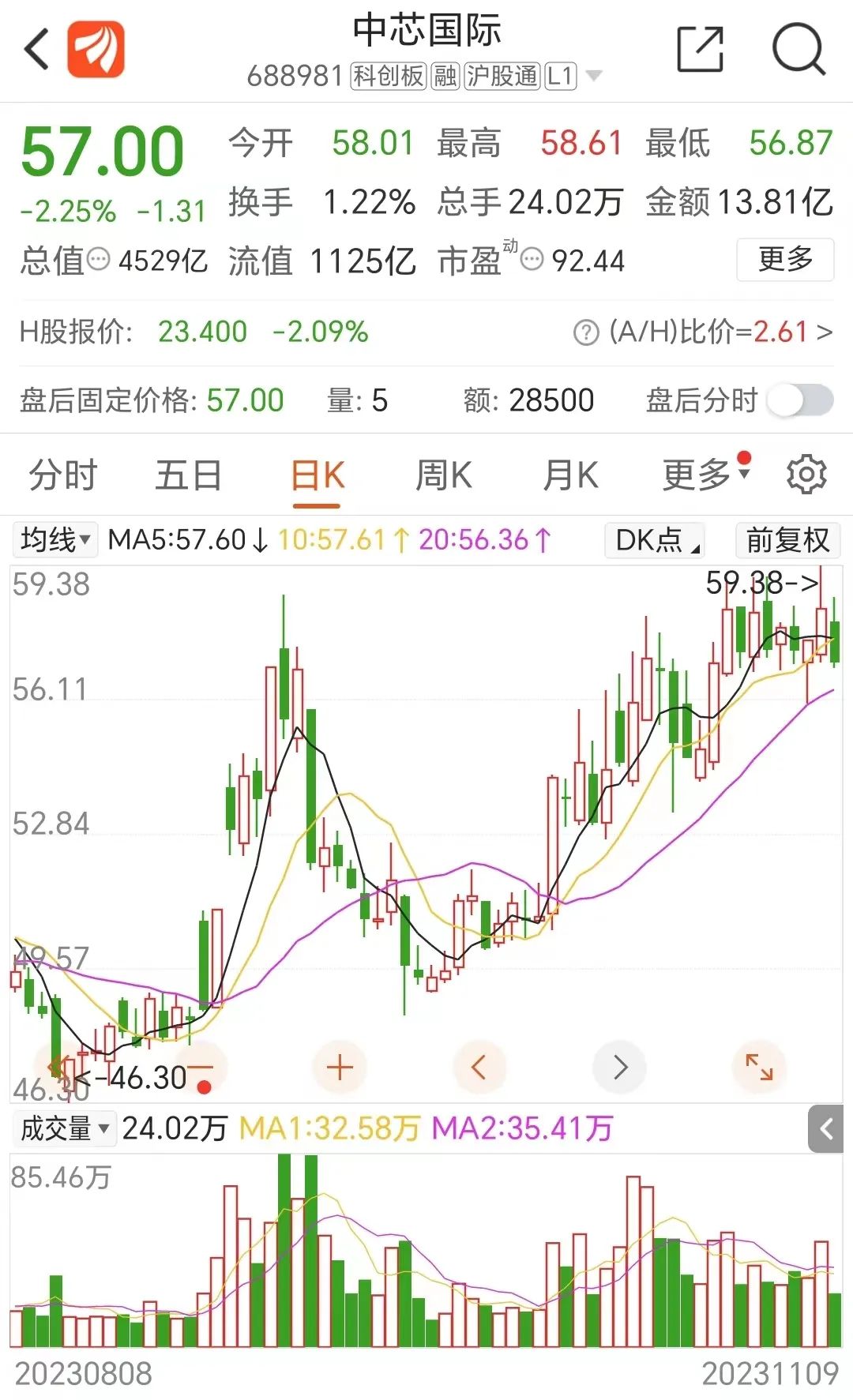Switch to the 周K tab
The height and width of the screenshot is (1400, 853).
445,474
